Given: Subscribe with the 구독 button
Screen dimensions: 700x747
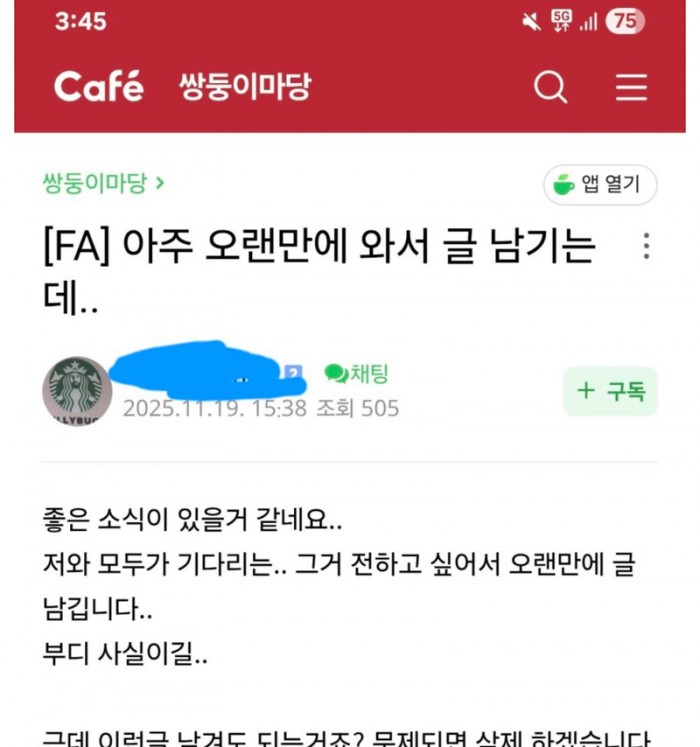Looking at the screenshot, I should click(x=610, y=391).
